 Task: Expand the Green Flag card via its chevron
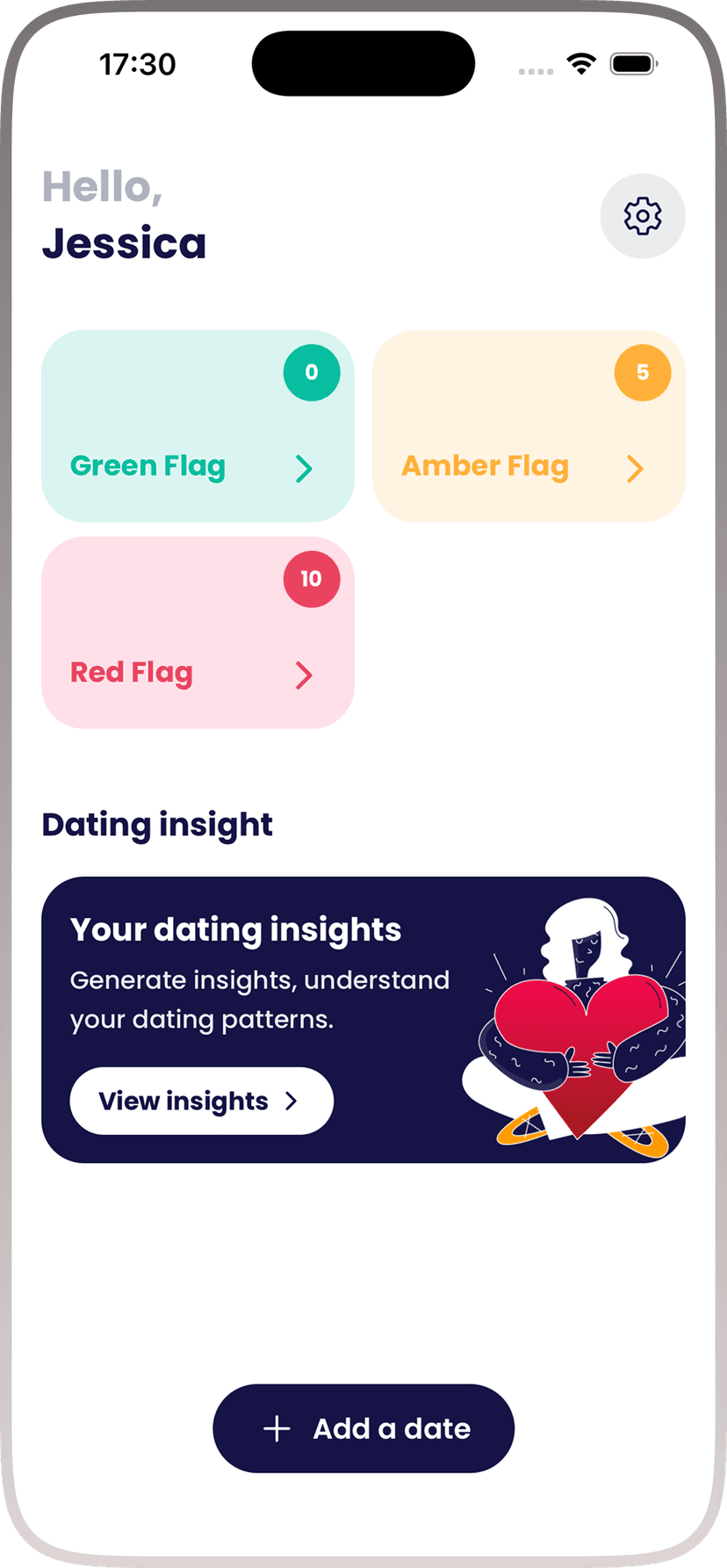coord(305,468)
